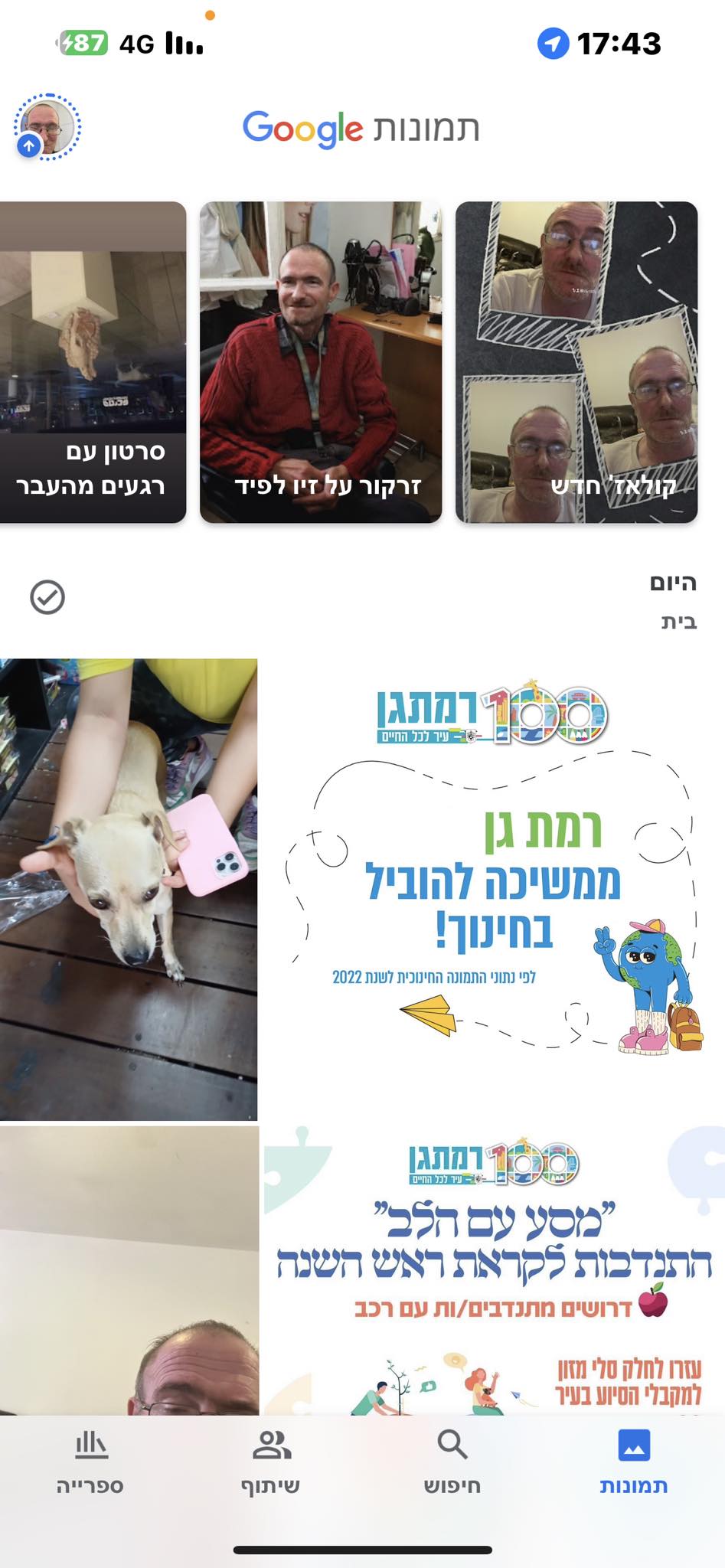Open the 'סרטון עם רגעים מהעבר' memory

[93, 362]
